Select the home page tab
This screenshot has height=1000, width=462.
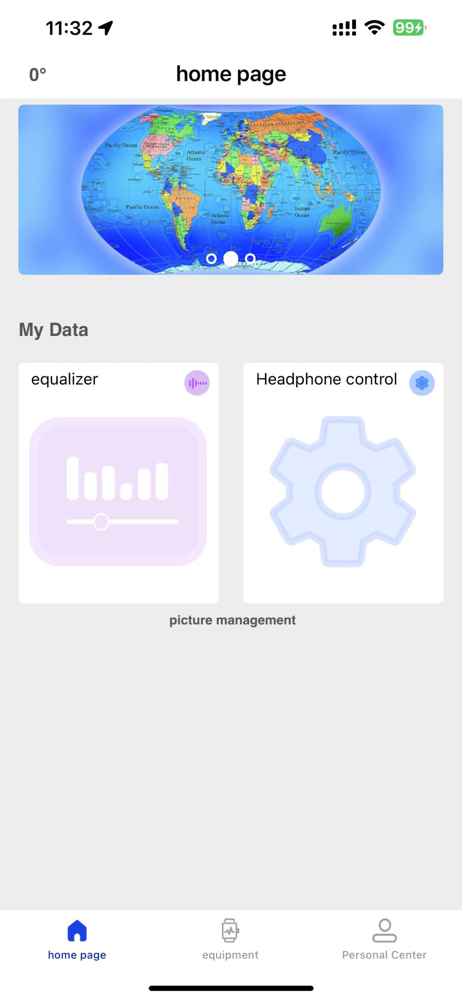tap(77, 939)
